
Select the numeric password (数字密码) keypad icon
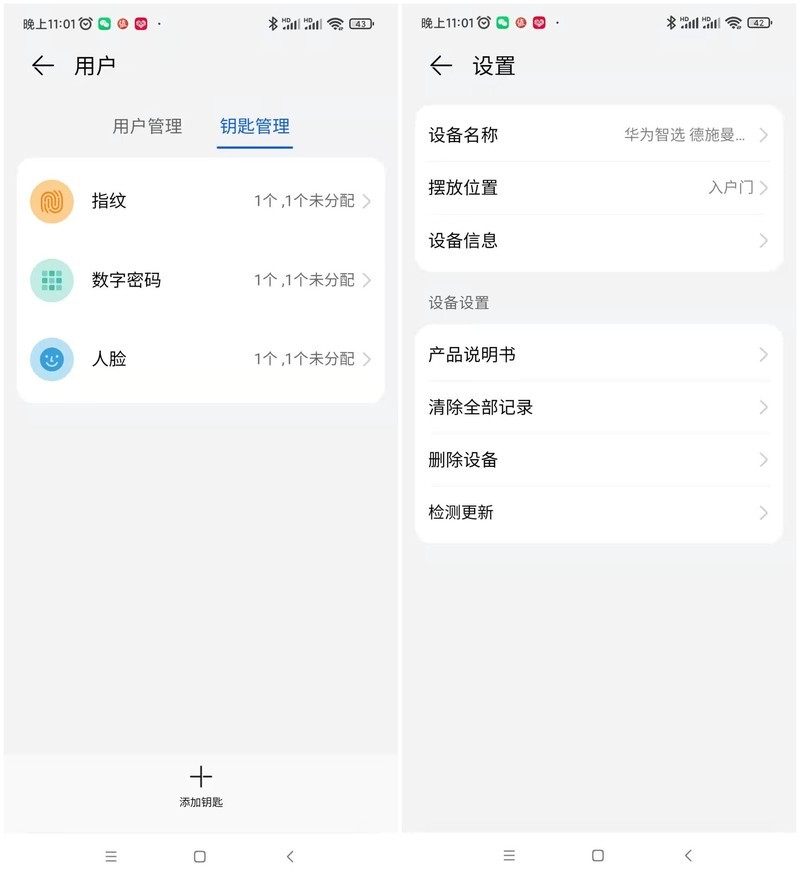tap(52, 280)
